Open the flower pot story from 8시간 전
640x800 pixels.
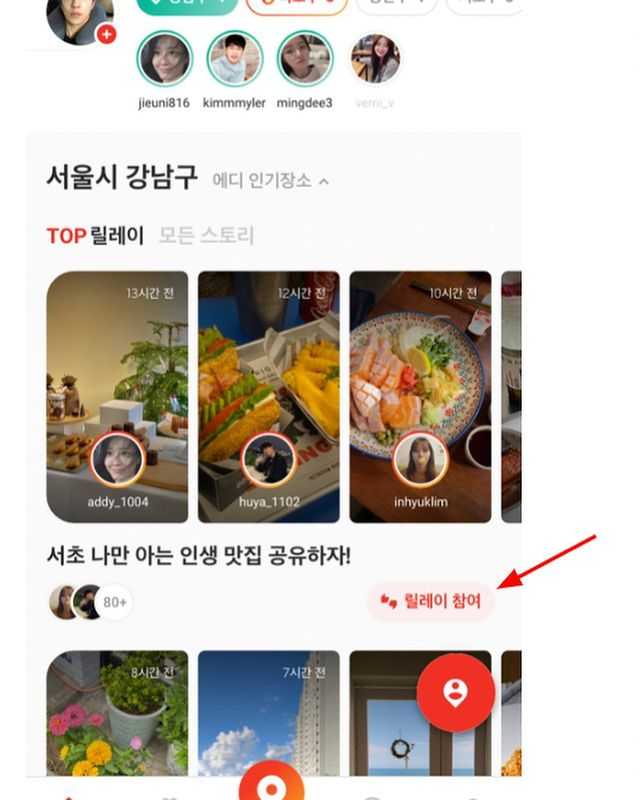[117, 712]
